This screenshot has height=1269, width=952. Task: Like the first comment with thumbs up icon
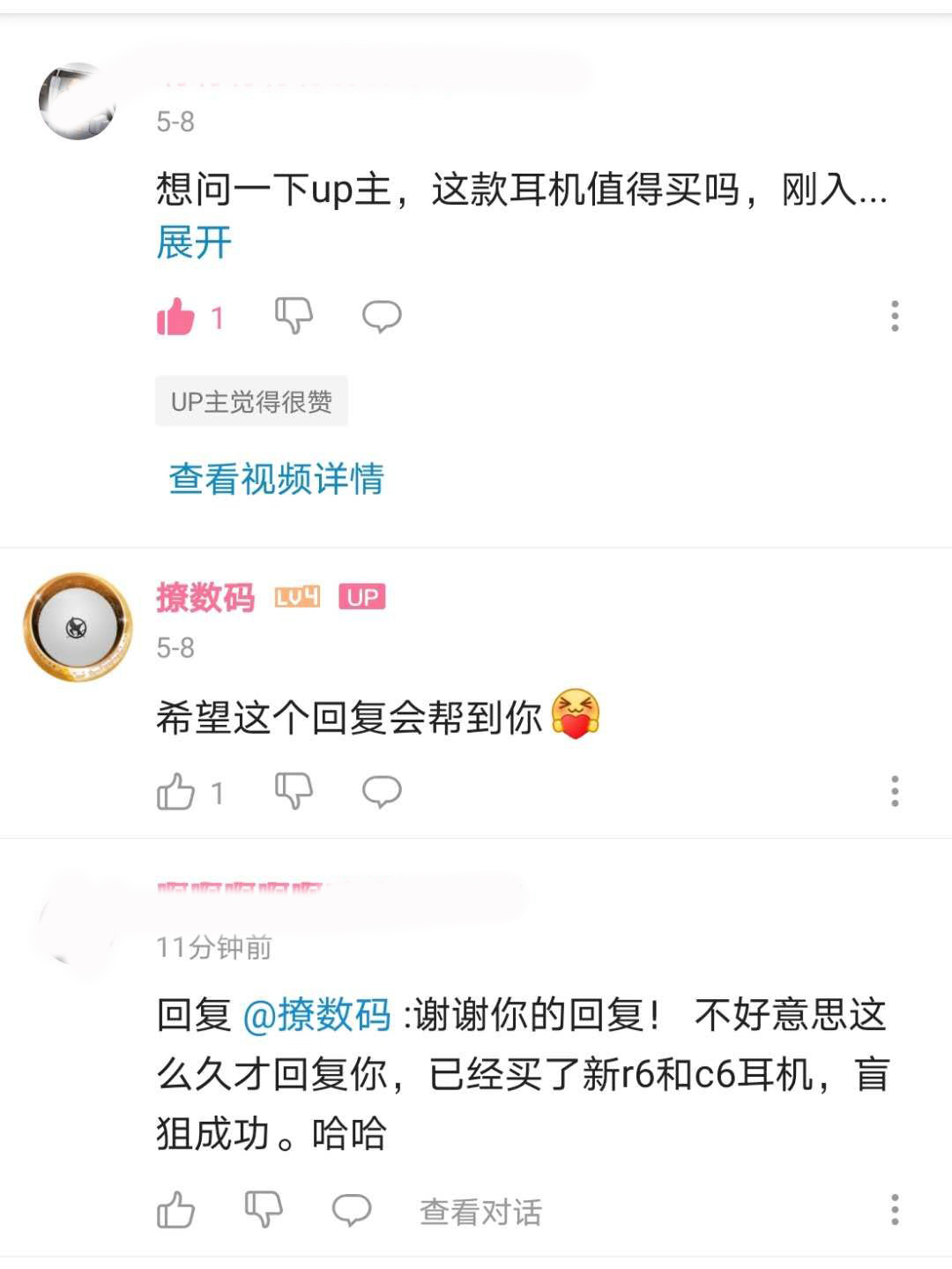[178, 317]
